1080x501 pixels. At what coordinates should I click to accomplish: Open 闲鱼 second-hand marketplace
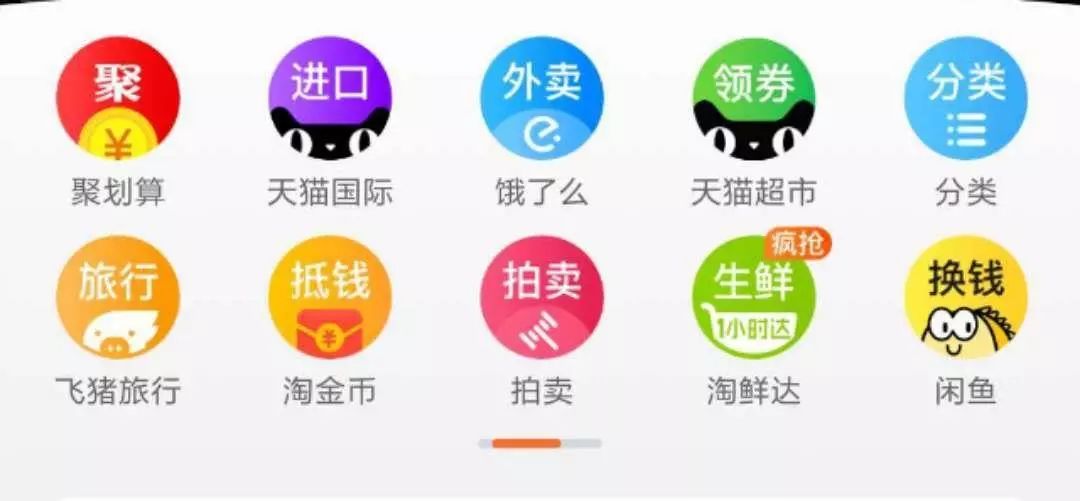pos(966,297)
